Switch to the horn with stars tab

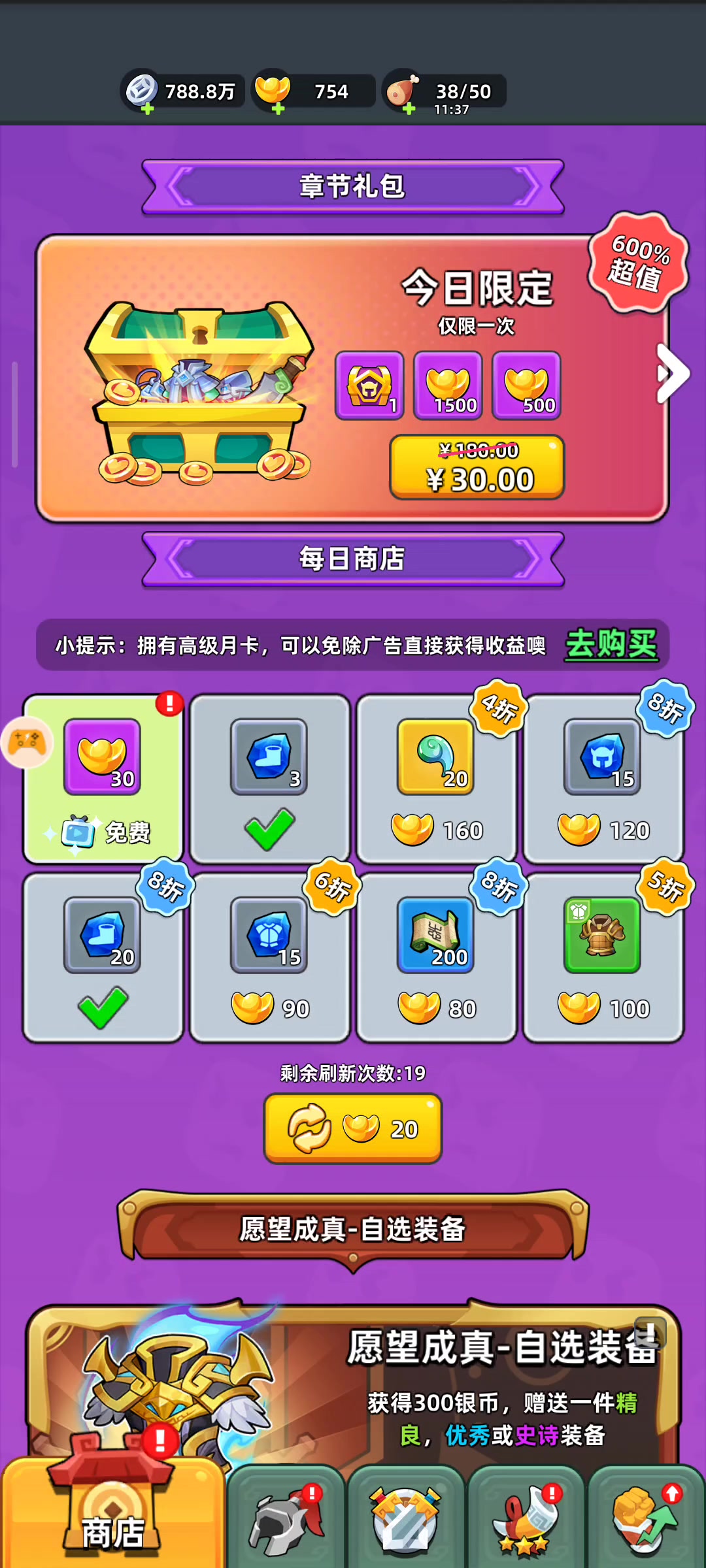526,1518
